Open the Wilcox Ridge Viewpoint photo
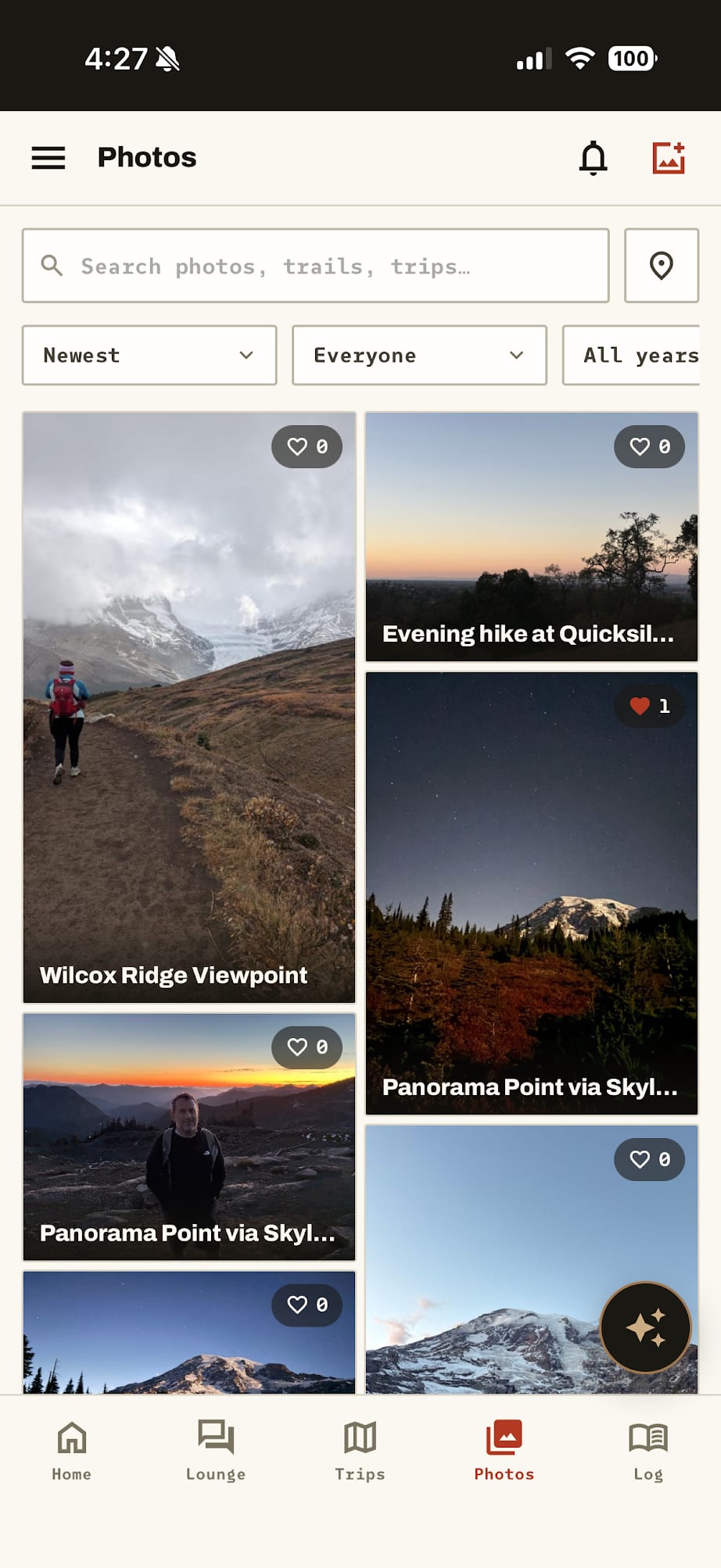 pos(189,707)
